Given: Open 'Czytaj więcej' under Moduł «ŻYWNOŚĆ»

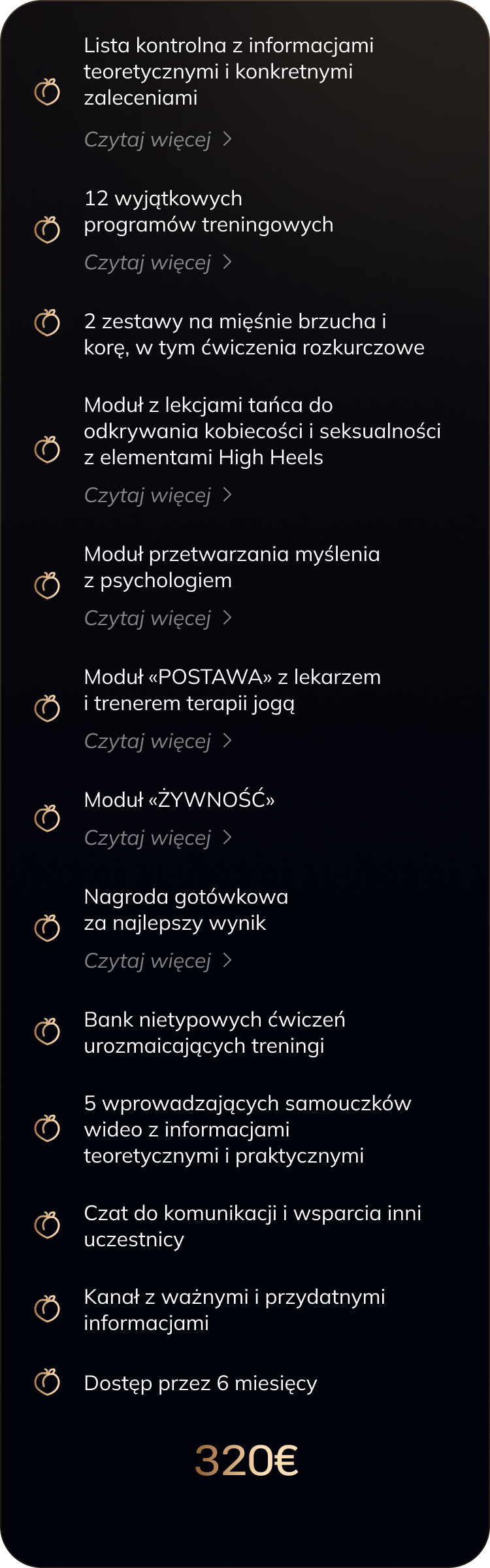Looking at the screenshot, I should point(157,838).
